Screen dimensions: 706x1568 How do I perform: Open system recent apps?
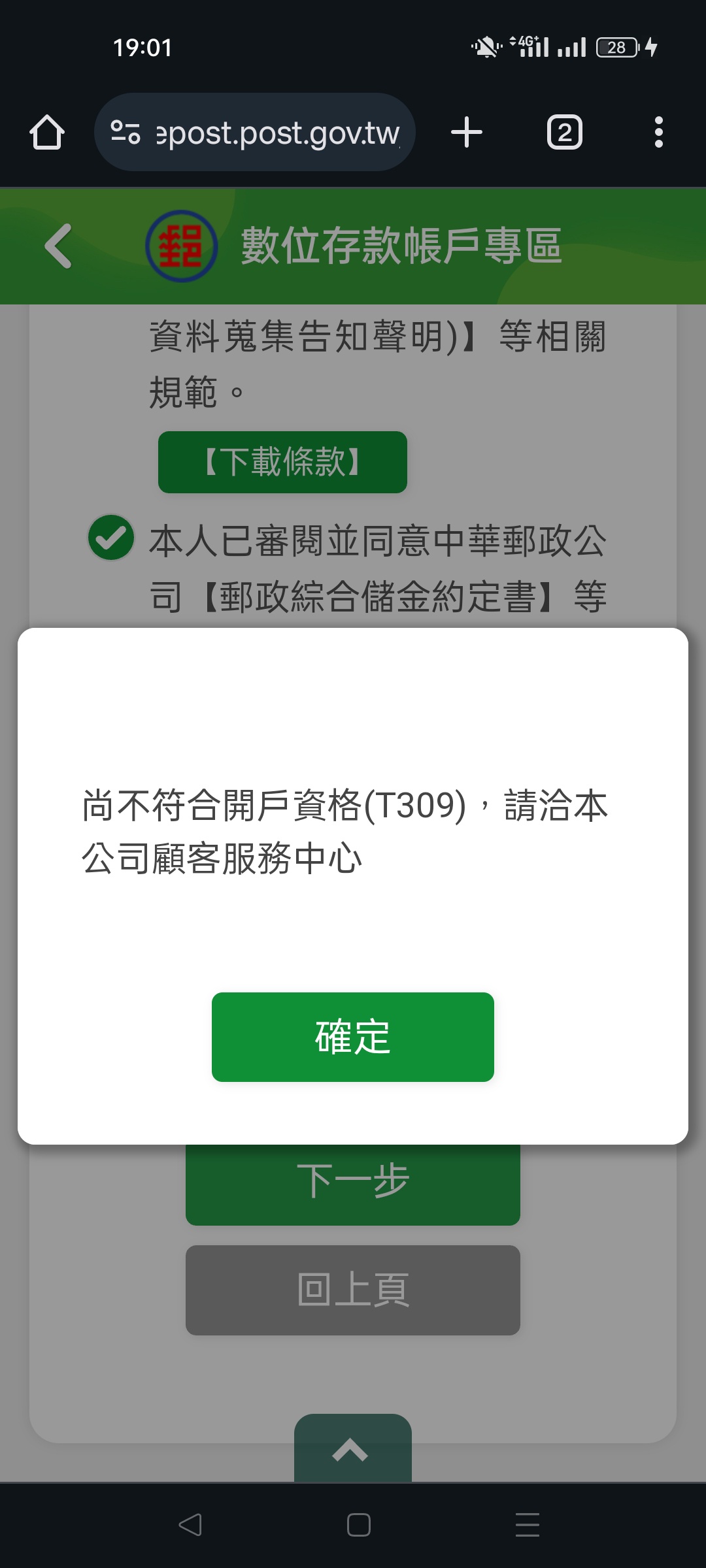coord(527,1525)
